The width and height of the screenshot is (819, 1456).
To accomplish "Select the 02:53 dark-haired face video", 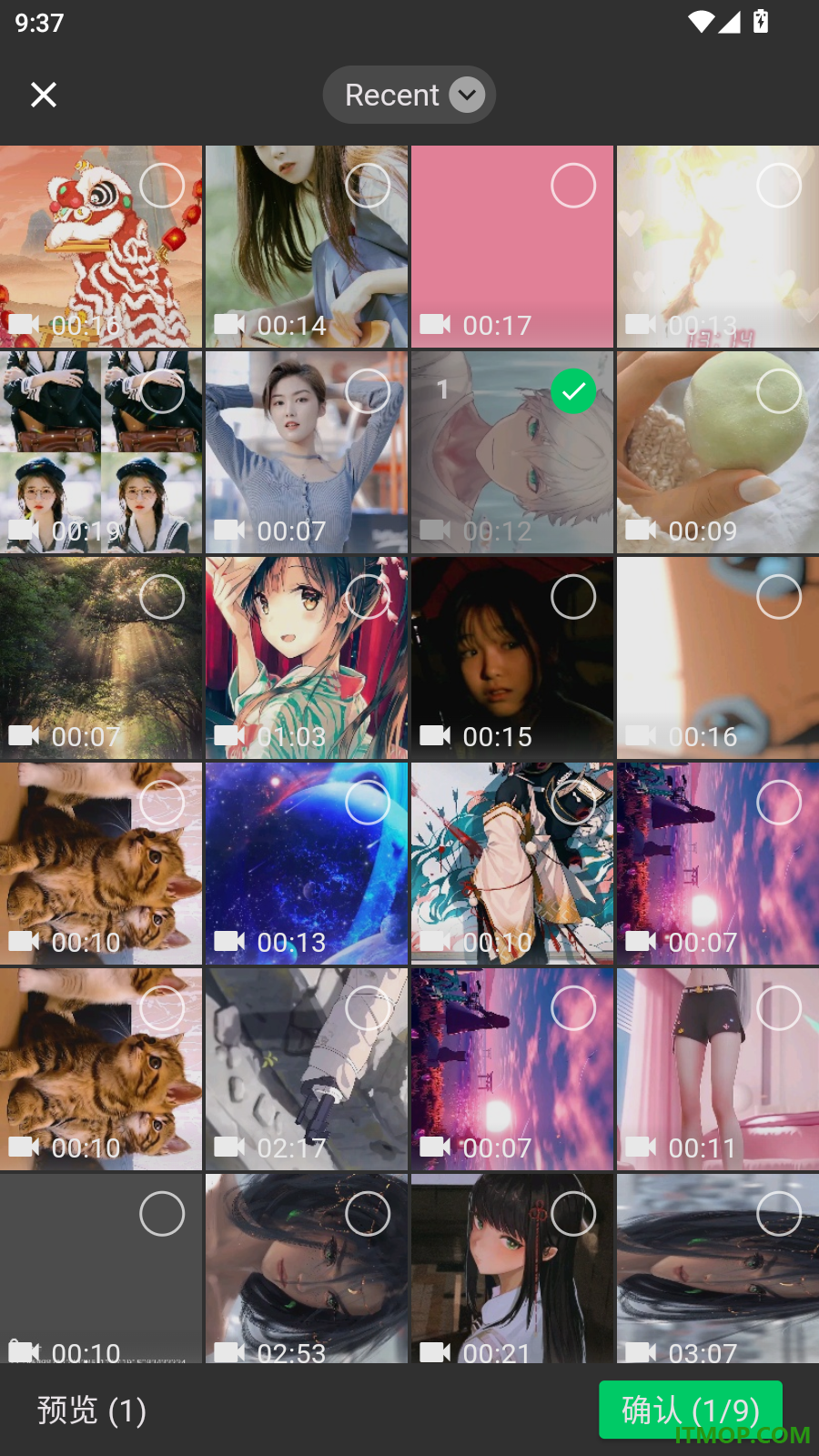I will click(368, 1214).
